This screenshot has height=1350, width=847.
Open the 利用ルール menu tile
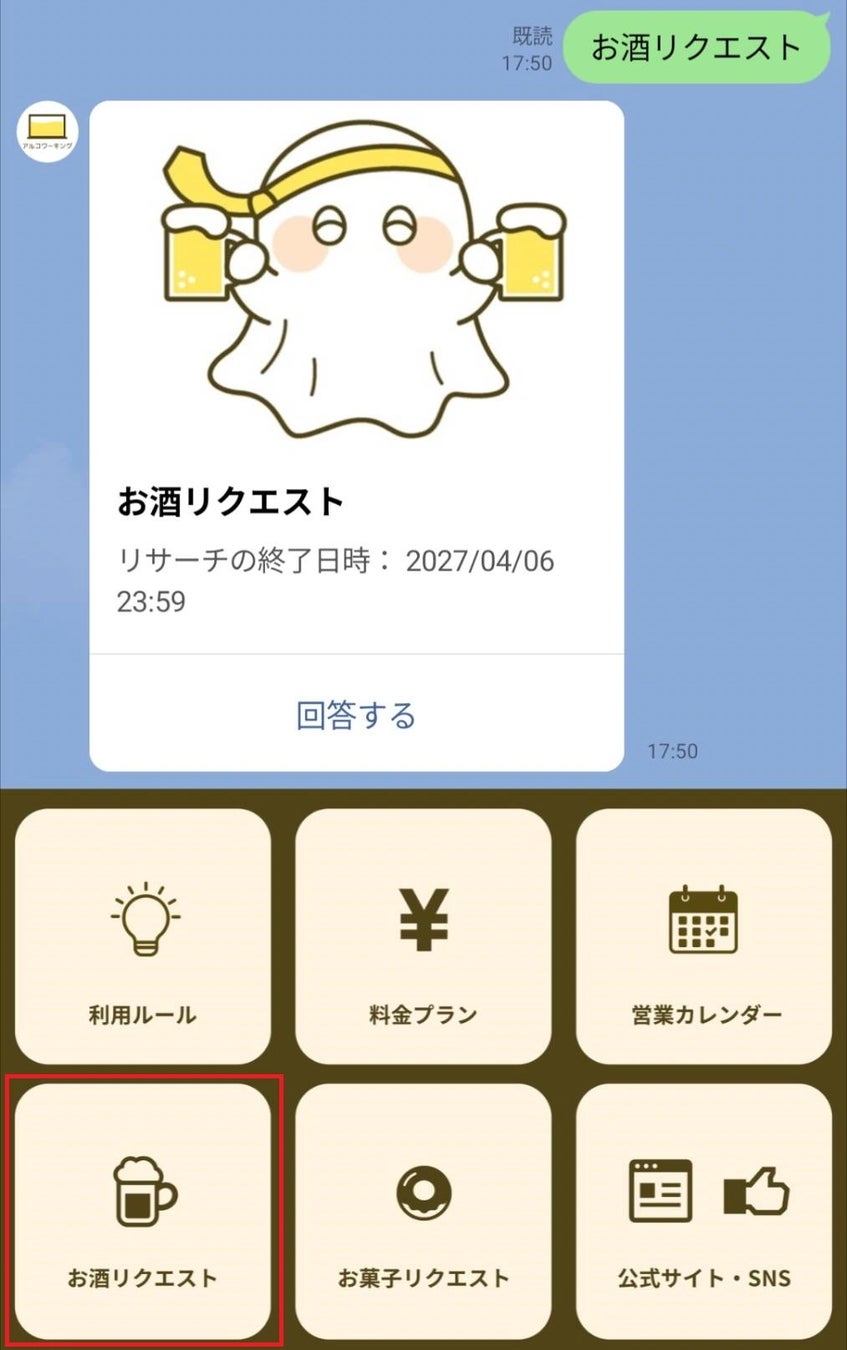tap(143, 936)
